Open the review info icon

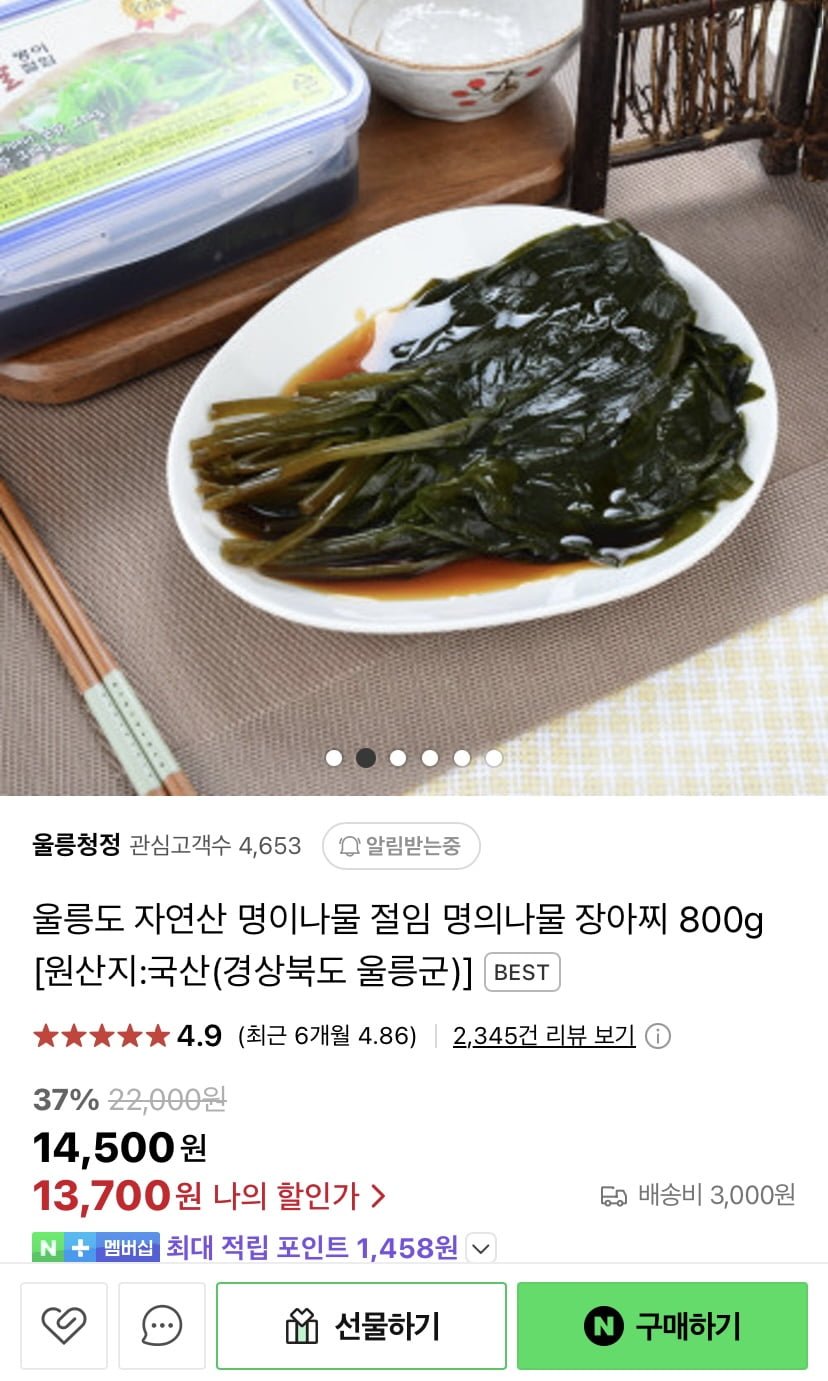(658, 1036)
